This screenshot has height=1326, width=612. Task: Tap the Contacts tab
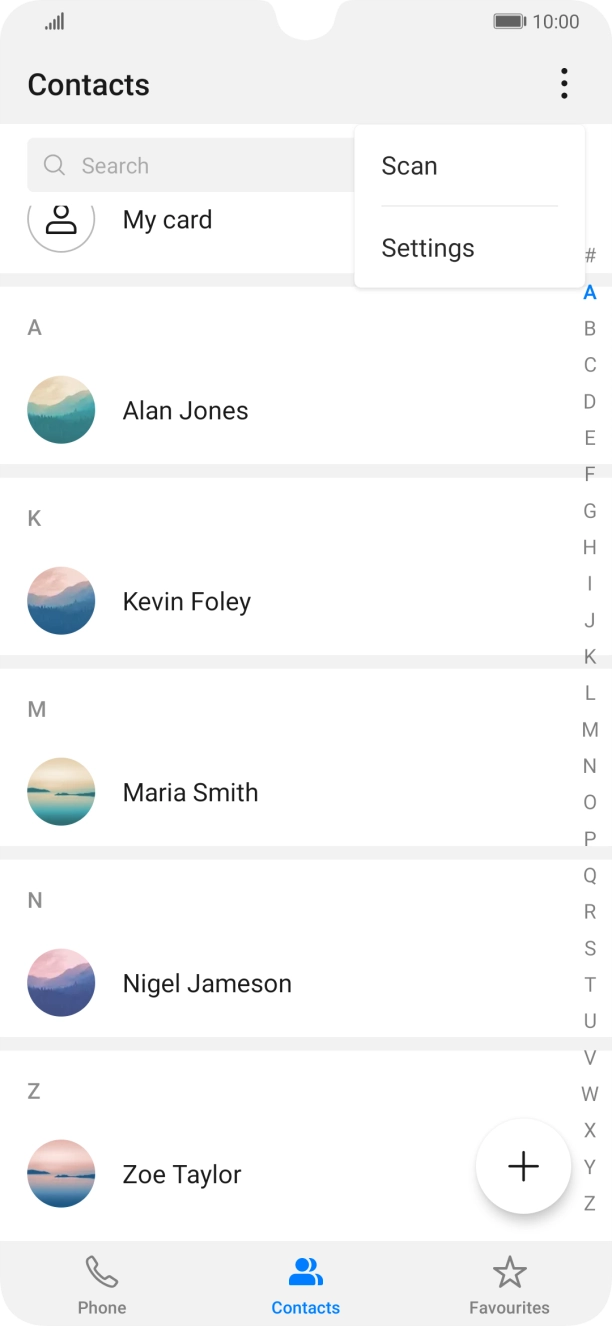pyautogui.click(x=306, y=1286)
